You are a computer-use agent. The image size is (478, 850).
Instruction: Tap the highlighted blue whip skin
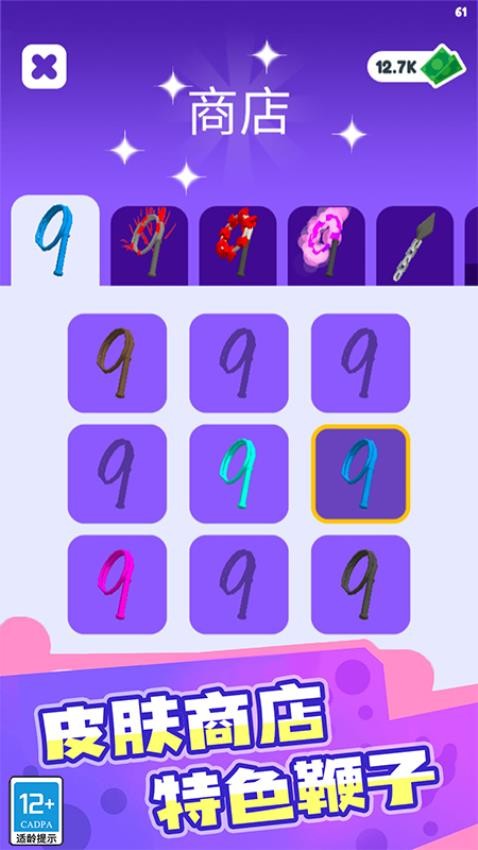pos(360,474)
